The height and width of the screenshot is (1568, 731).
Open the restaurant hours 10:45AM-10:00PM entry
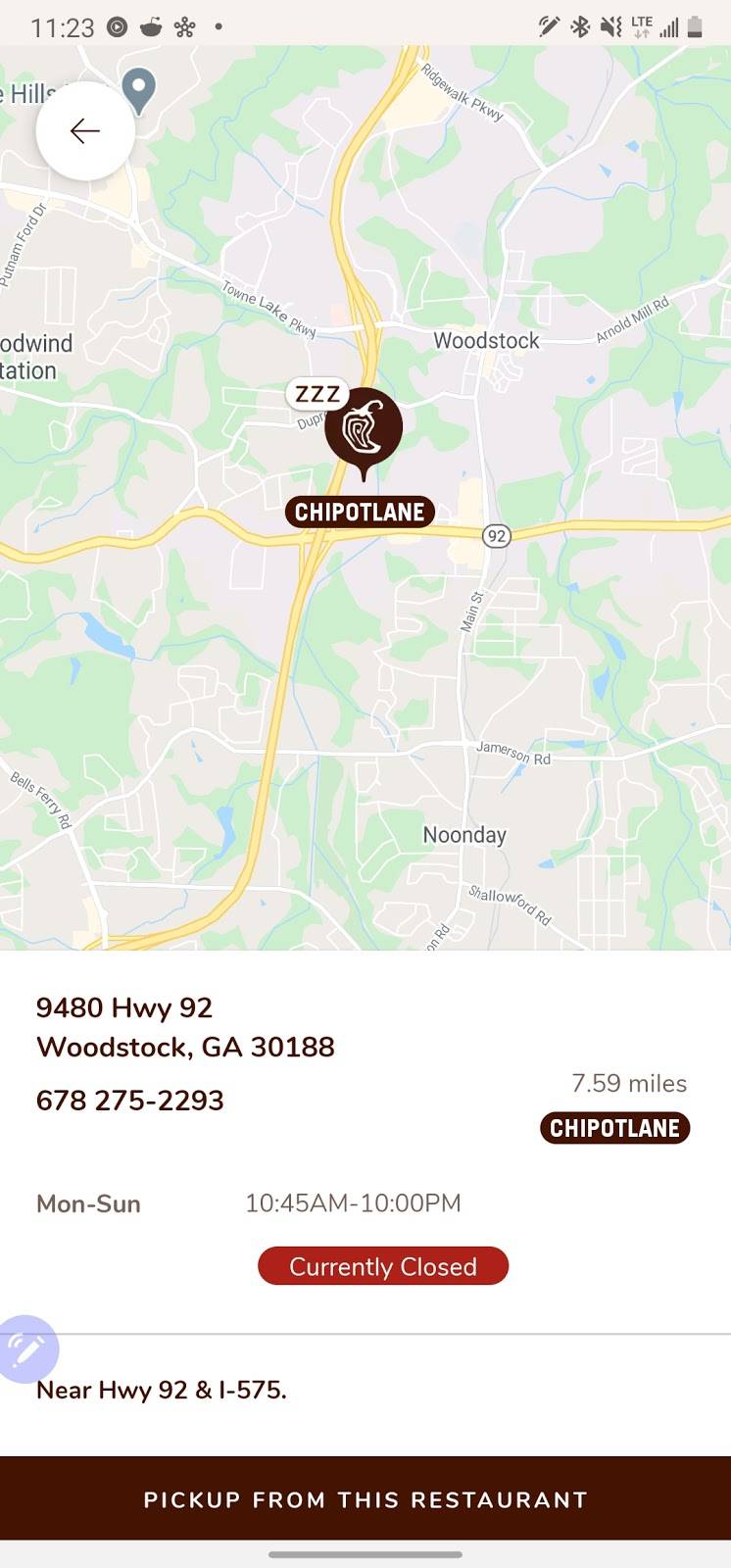click(354, 1202)
